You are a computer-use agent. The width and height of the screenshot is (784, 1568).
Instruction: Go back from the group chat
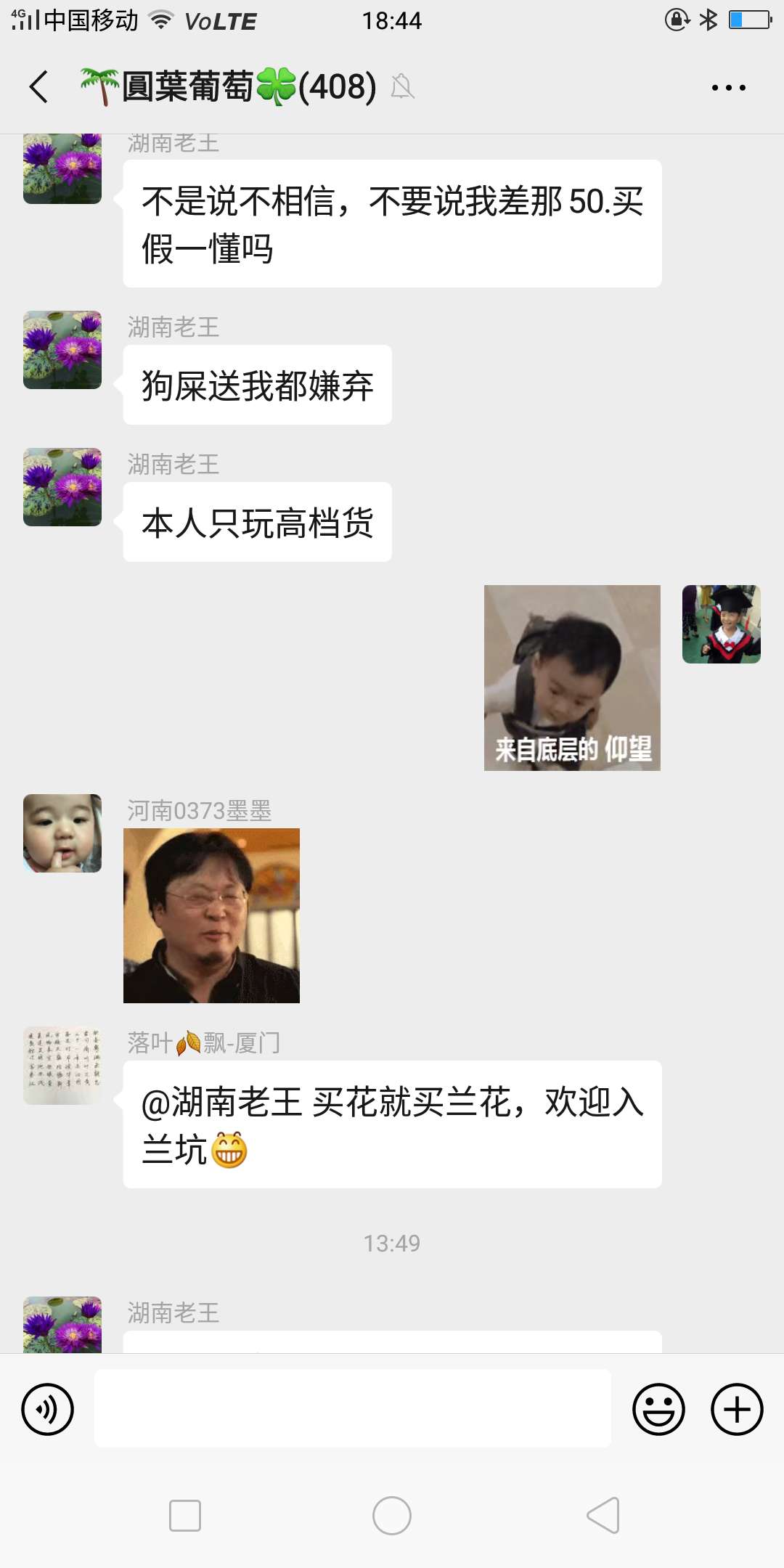point(39,87)
